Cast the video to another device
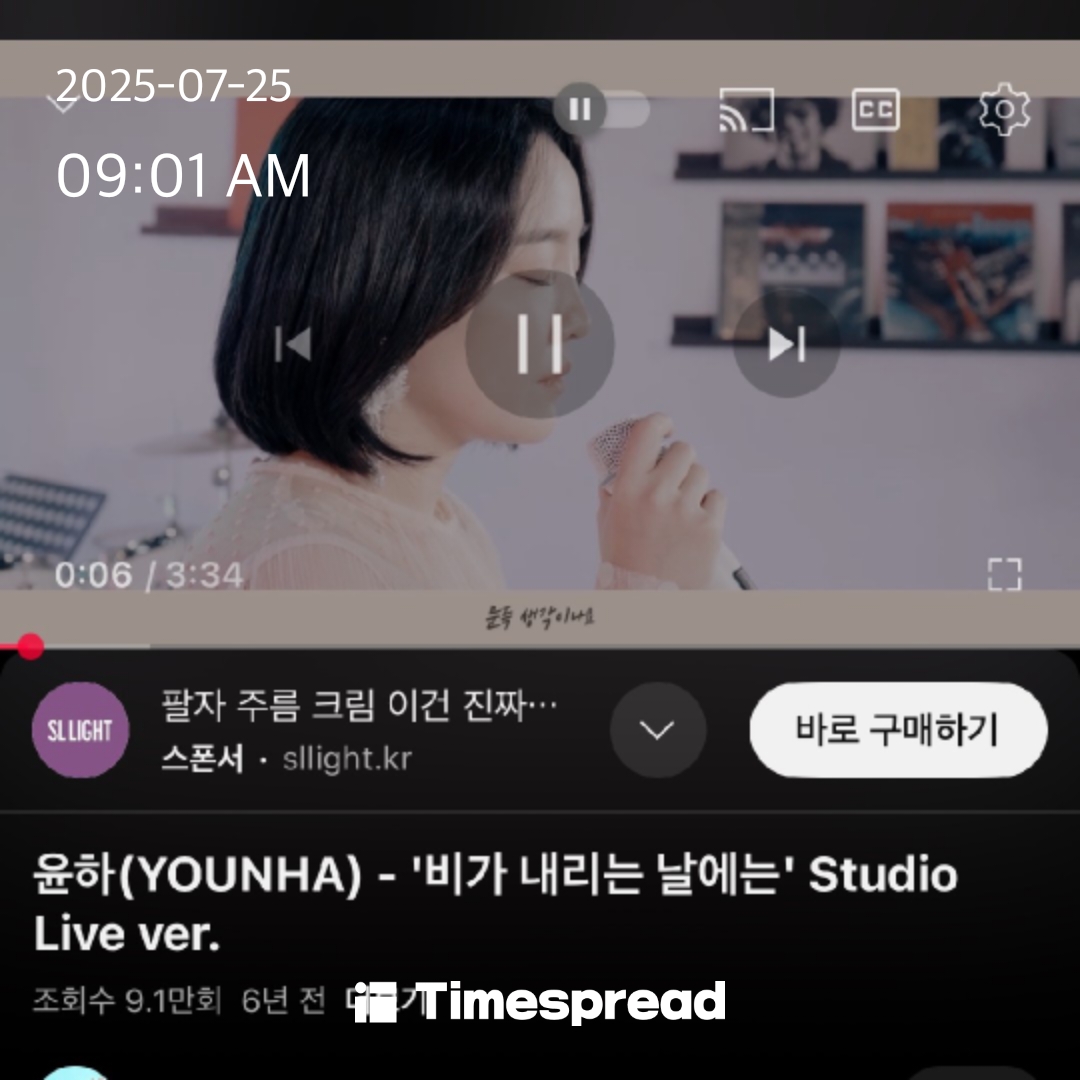The width and height of the screenshot is (1080, 1080). 746,110
